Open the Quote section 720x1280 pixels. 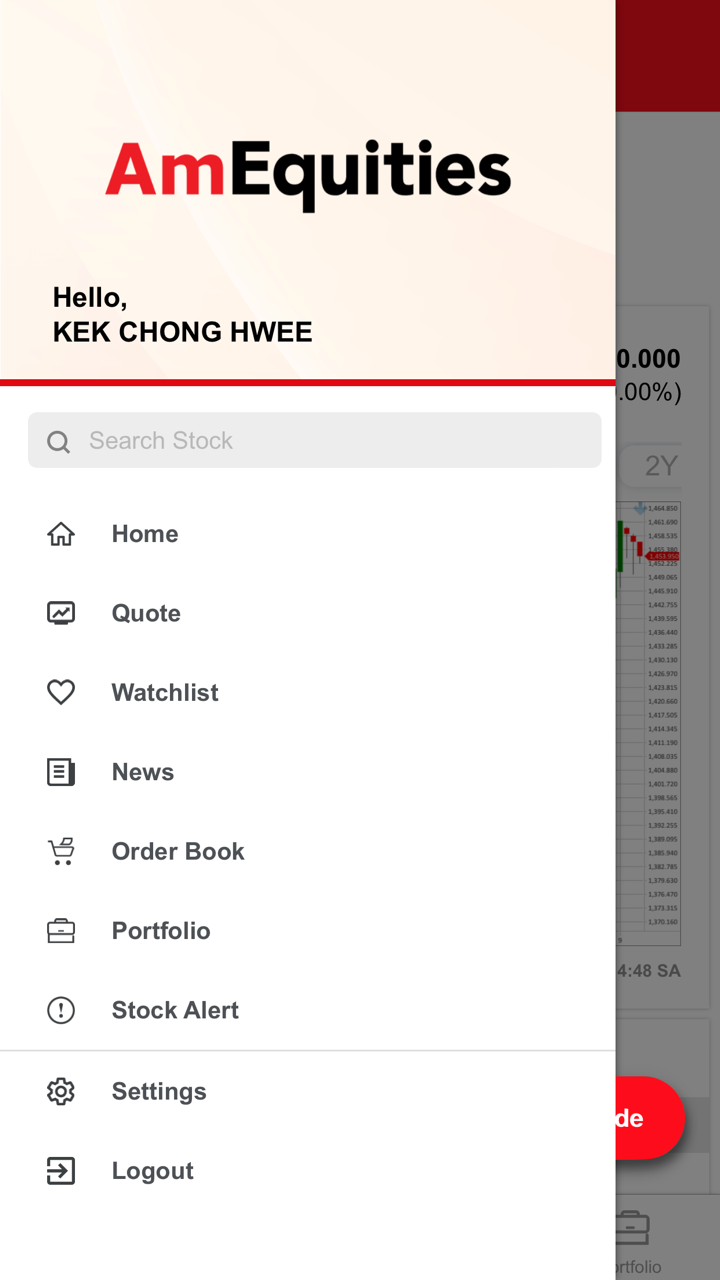[x=146, y=613]
